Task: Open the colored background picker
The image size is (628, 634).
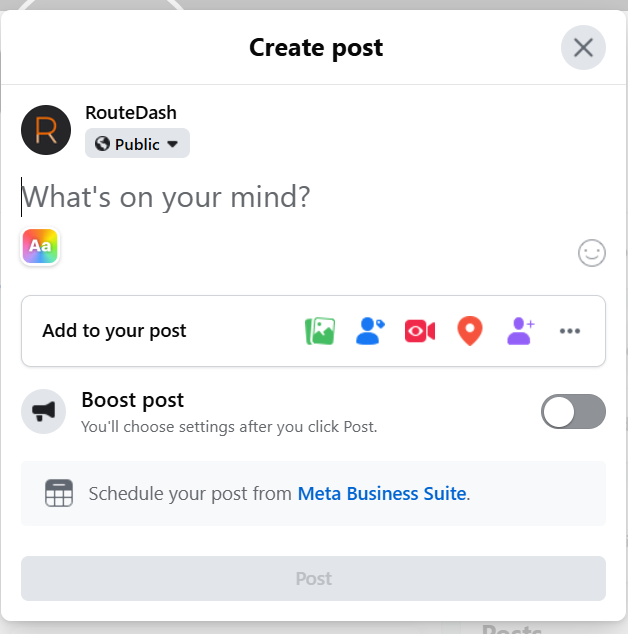Action: pyautogui.click(x=40, y=246)
